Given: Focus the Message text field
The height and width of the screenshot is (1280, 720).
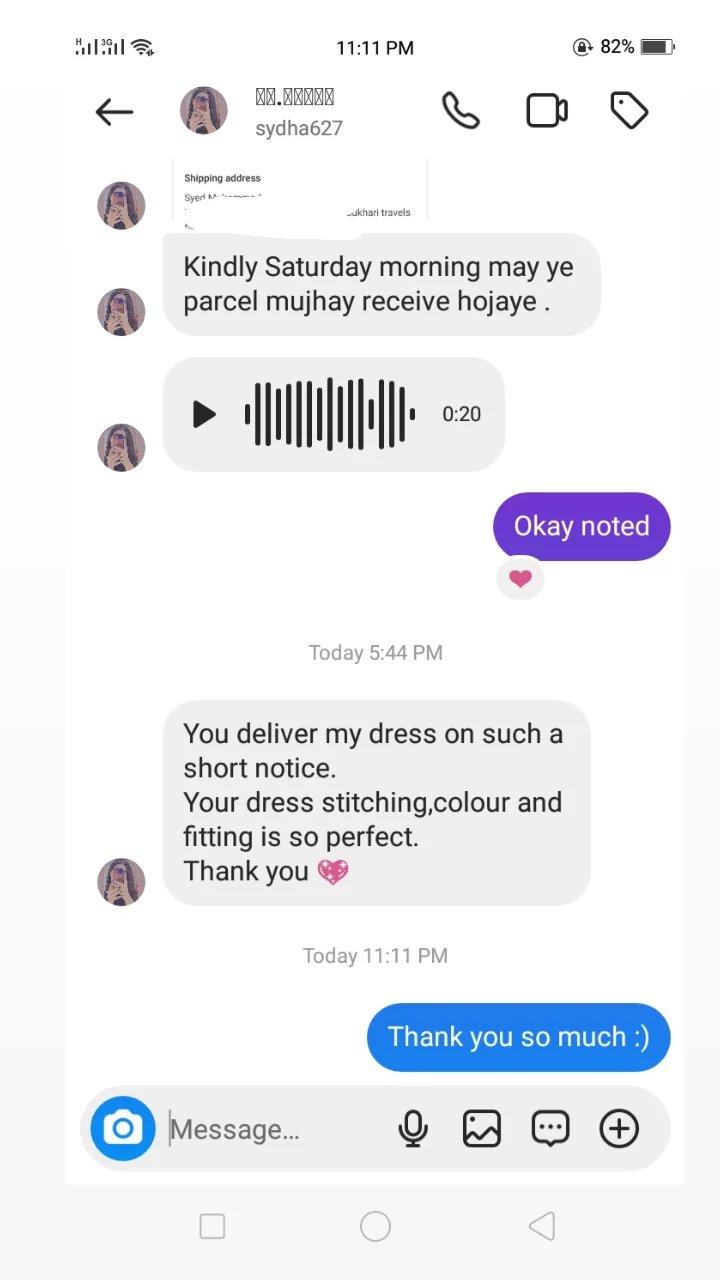Looking at the screenshot, I should [270, 1130].
